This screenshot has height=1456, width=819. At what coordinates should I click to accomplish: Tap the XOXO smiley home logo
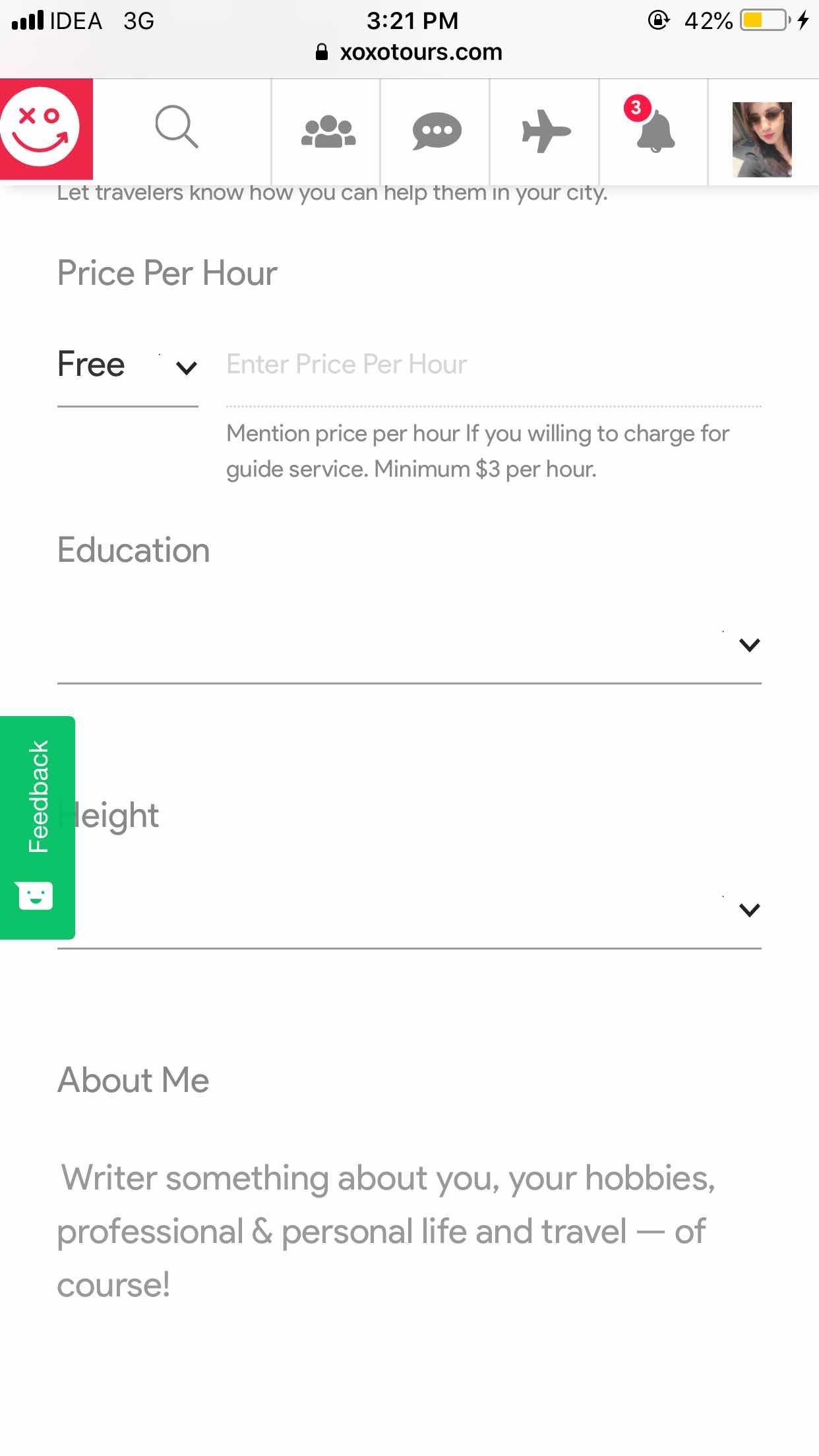coord(45,129)
